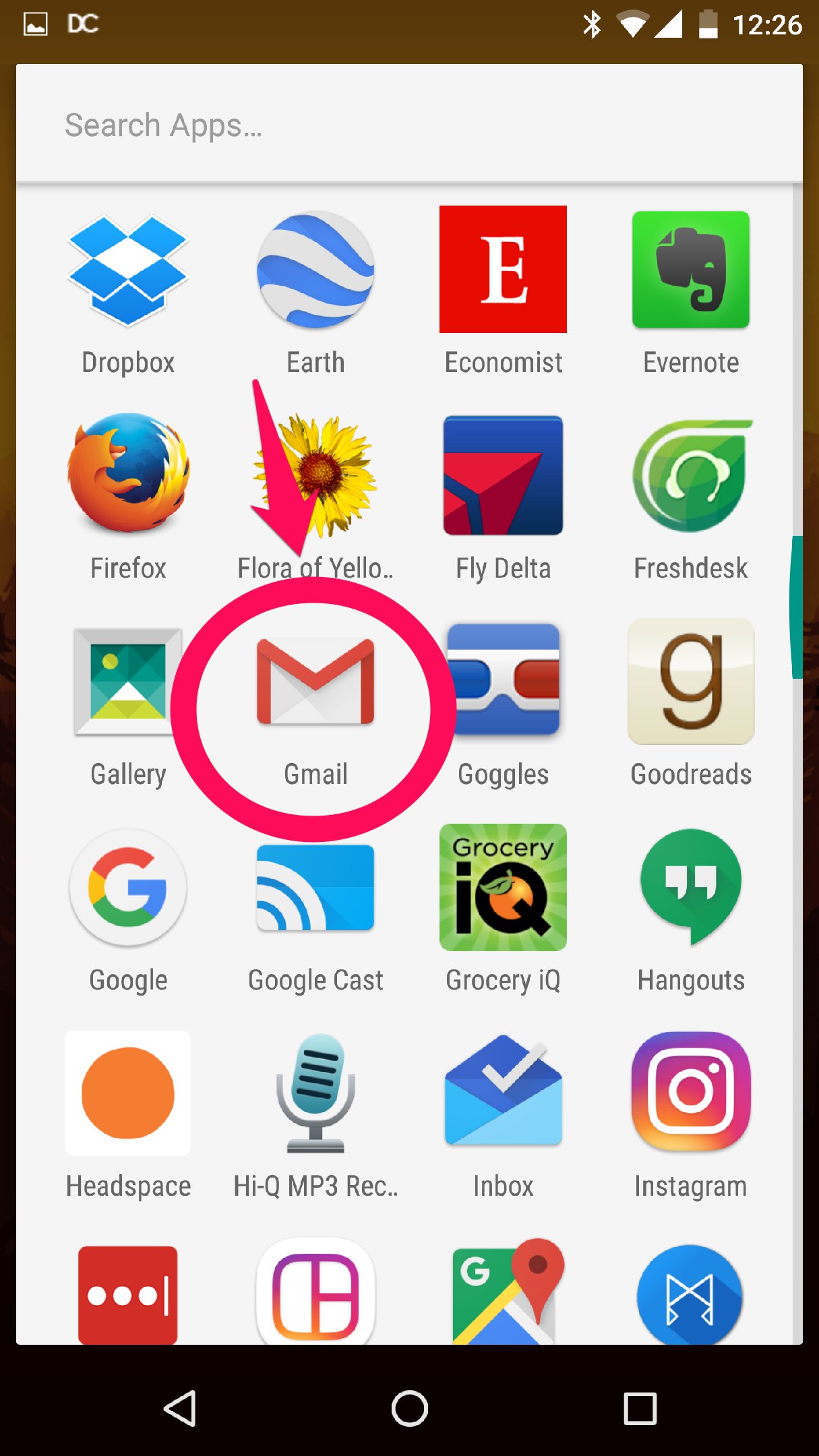
Task: Launch Hangouts
Action: coord(690,888)
